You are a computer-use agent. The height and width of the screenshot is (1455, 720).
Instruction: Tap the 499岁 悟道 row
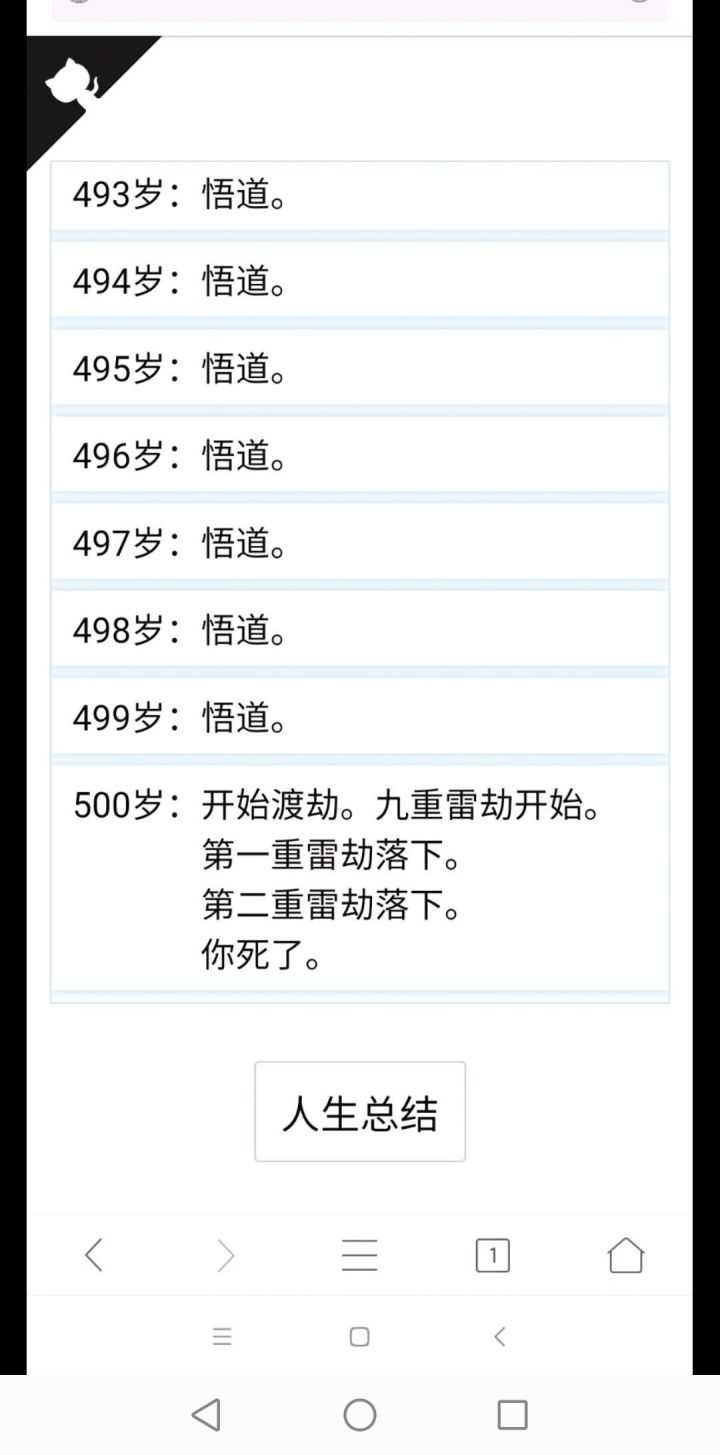coord(360,717)
